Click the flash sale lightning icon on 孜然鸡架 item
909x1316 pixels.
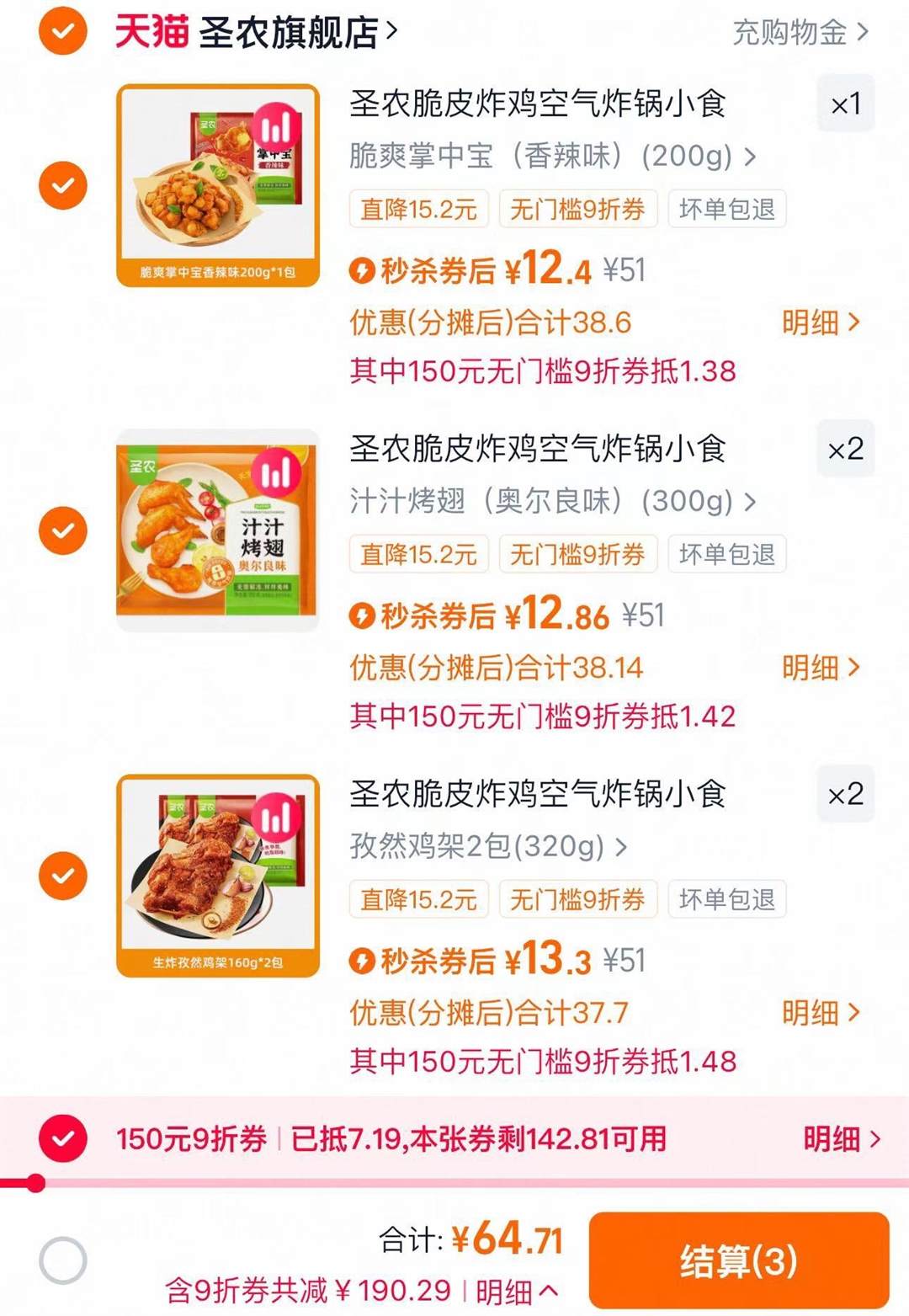[364, 961]
